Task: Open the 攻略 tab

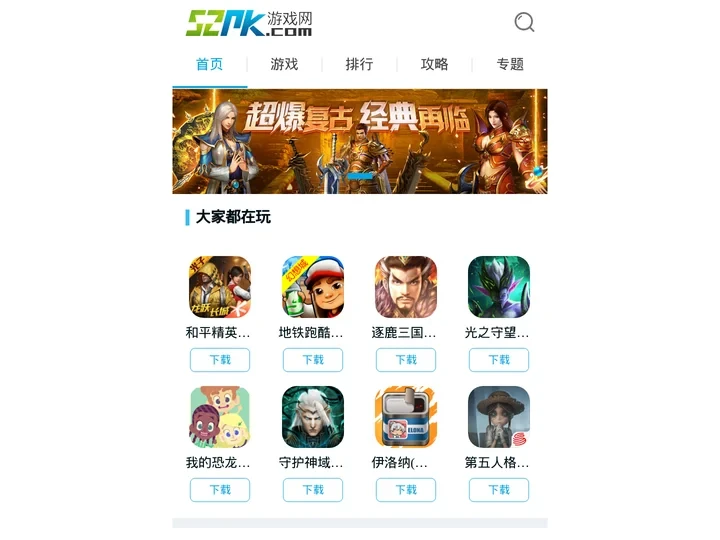Action: pos(434,64)
